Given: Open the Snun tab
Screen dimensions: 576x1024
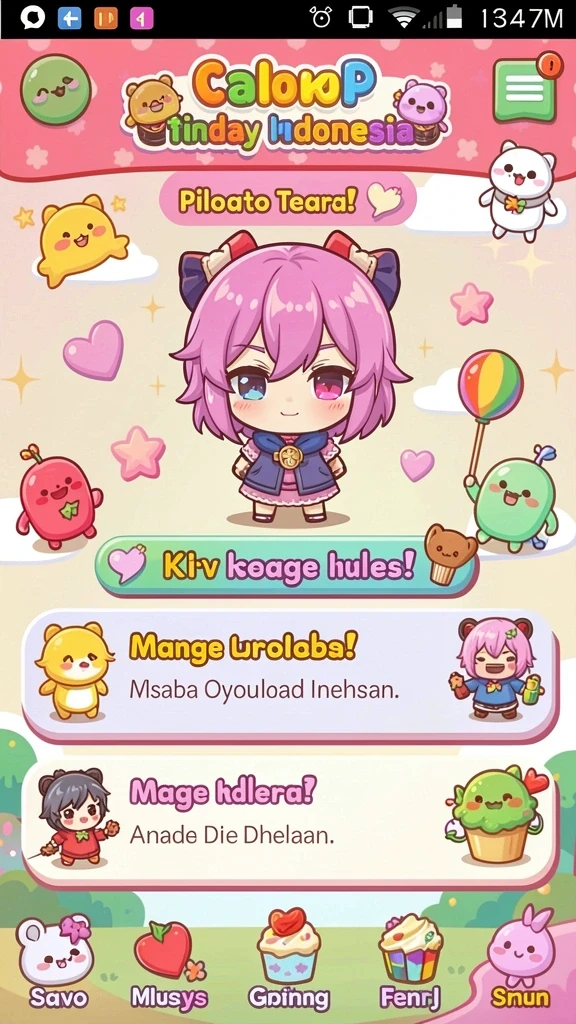Looking at the screenshot, I should (520, 961).
